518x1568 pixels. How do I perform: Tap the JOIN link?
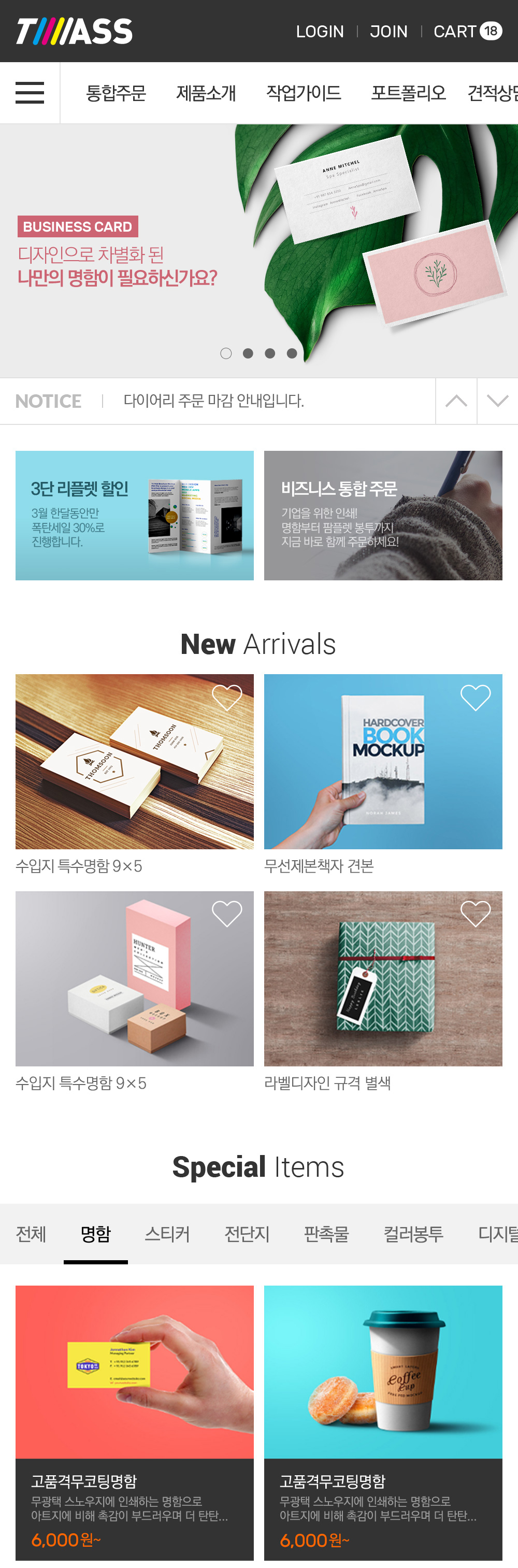pos(388,32)
